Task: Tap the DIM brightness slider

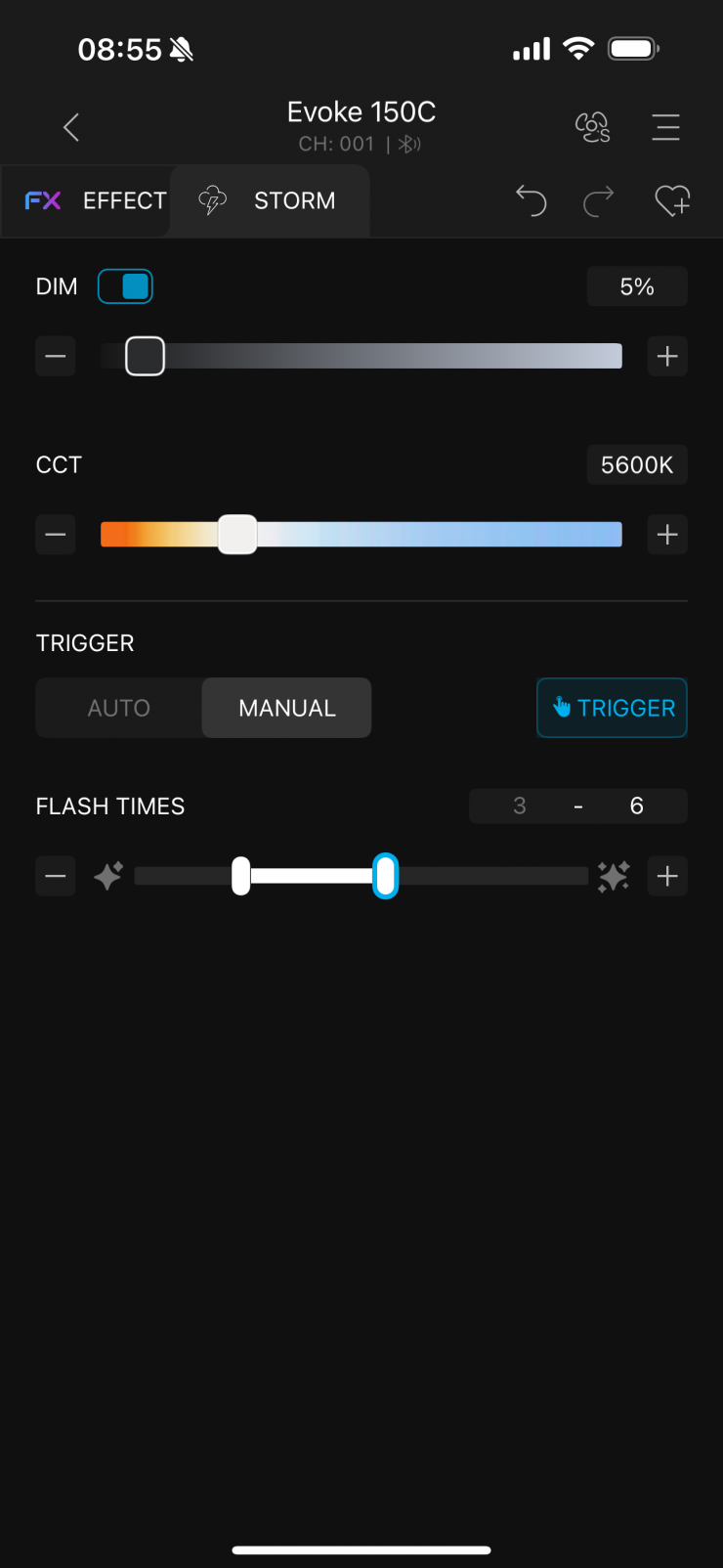Action: tap(391, 356)
